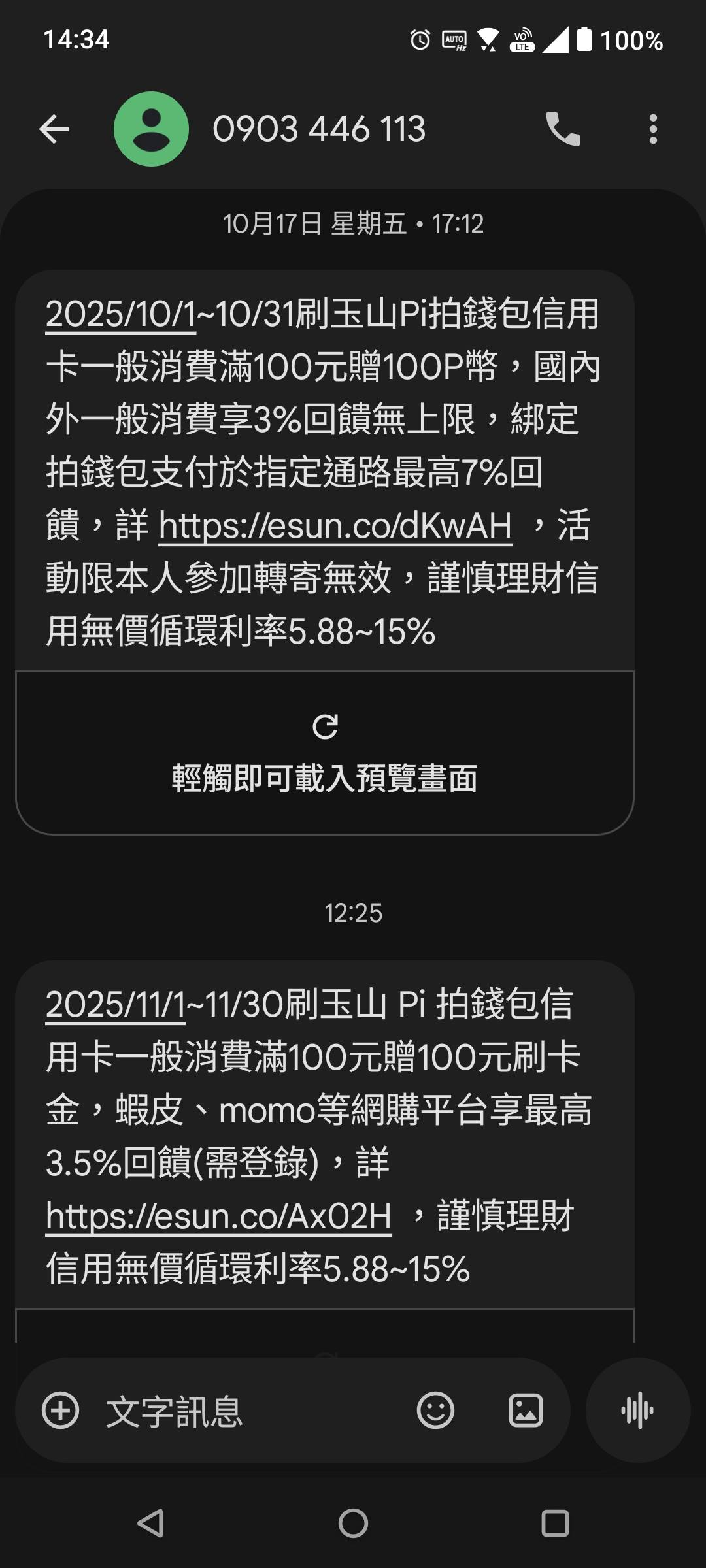Tap the underlined 2025/10/1 date
The width and height of the screenshot is (706, 1568).
[x=120, y=315]
